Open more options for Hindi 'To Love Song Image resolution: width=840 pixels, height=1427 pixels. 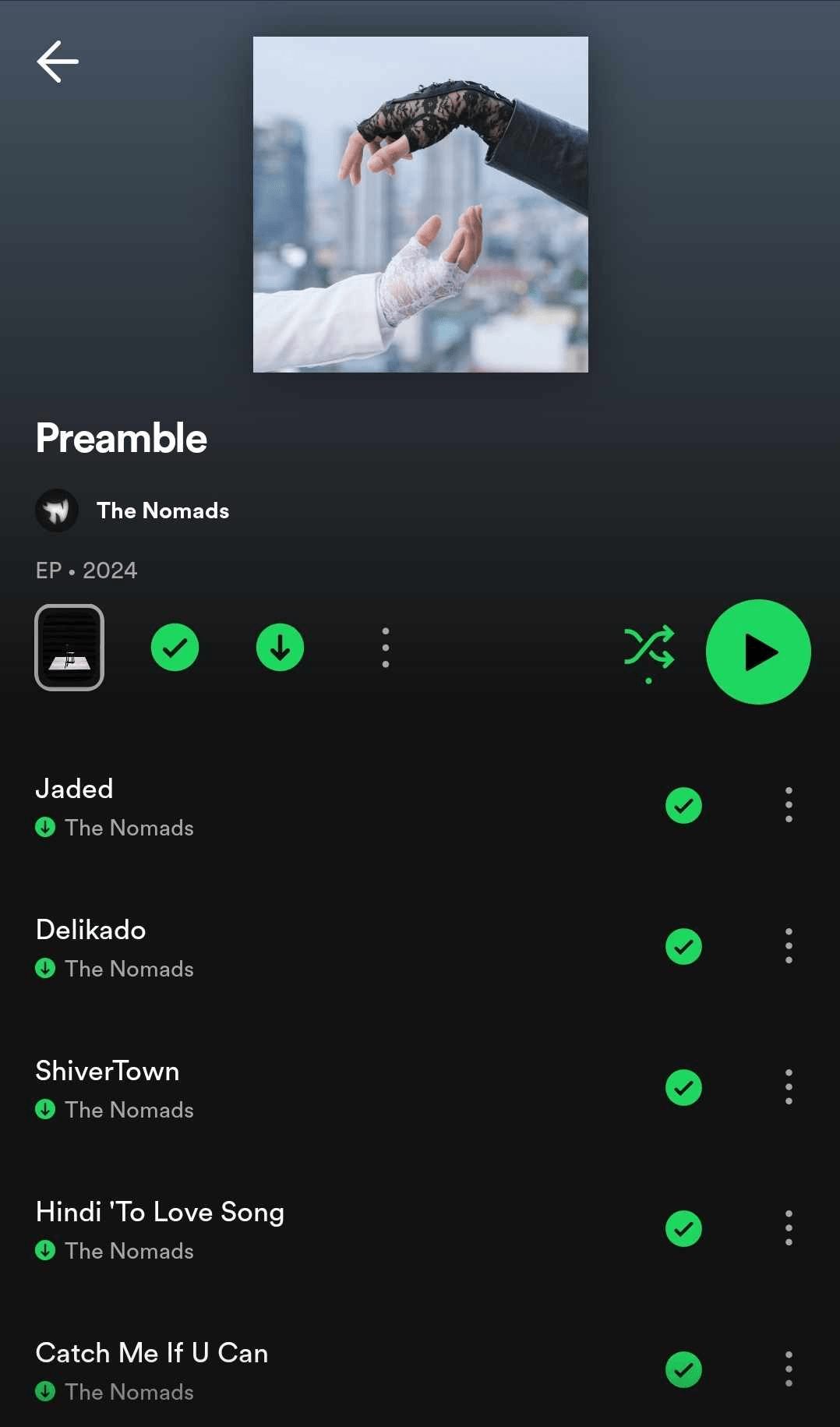point(789,1228)
